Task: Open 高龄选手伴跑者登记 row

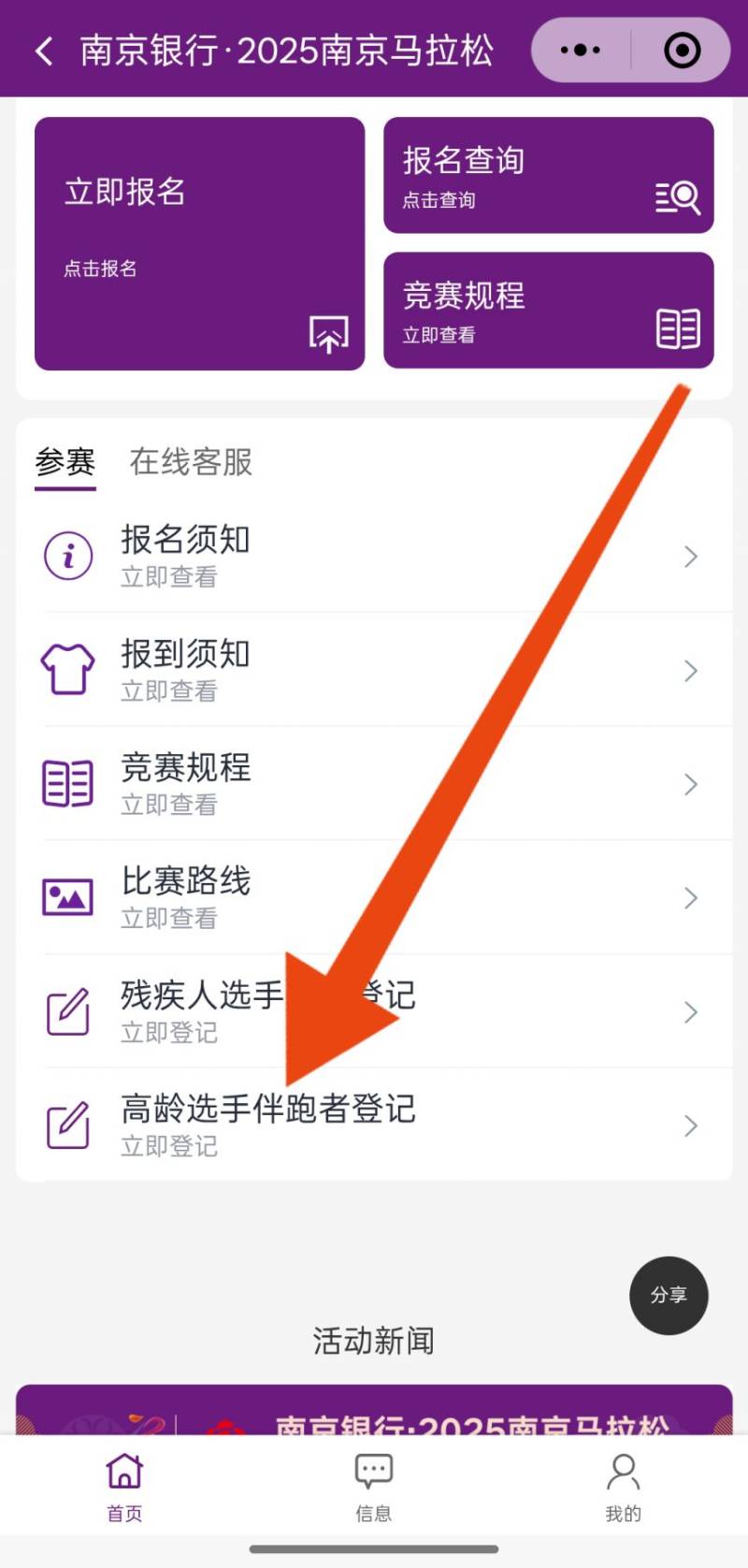Action: point(374,1125)
